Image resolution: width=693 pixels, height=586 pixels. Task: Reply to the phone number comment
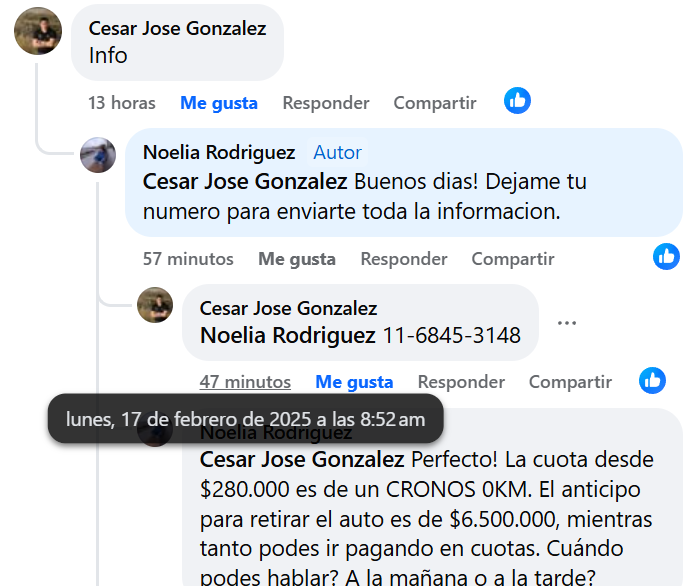[x=460, y=382]
